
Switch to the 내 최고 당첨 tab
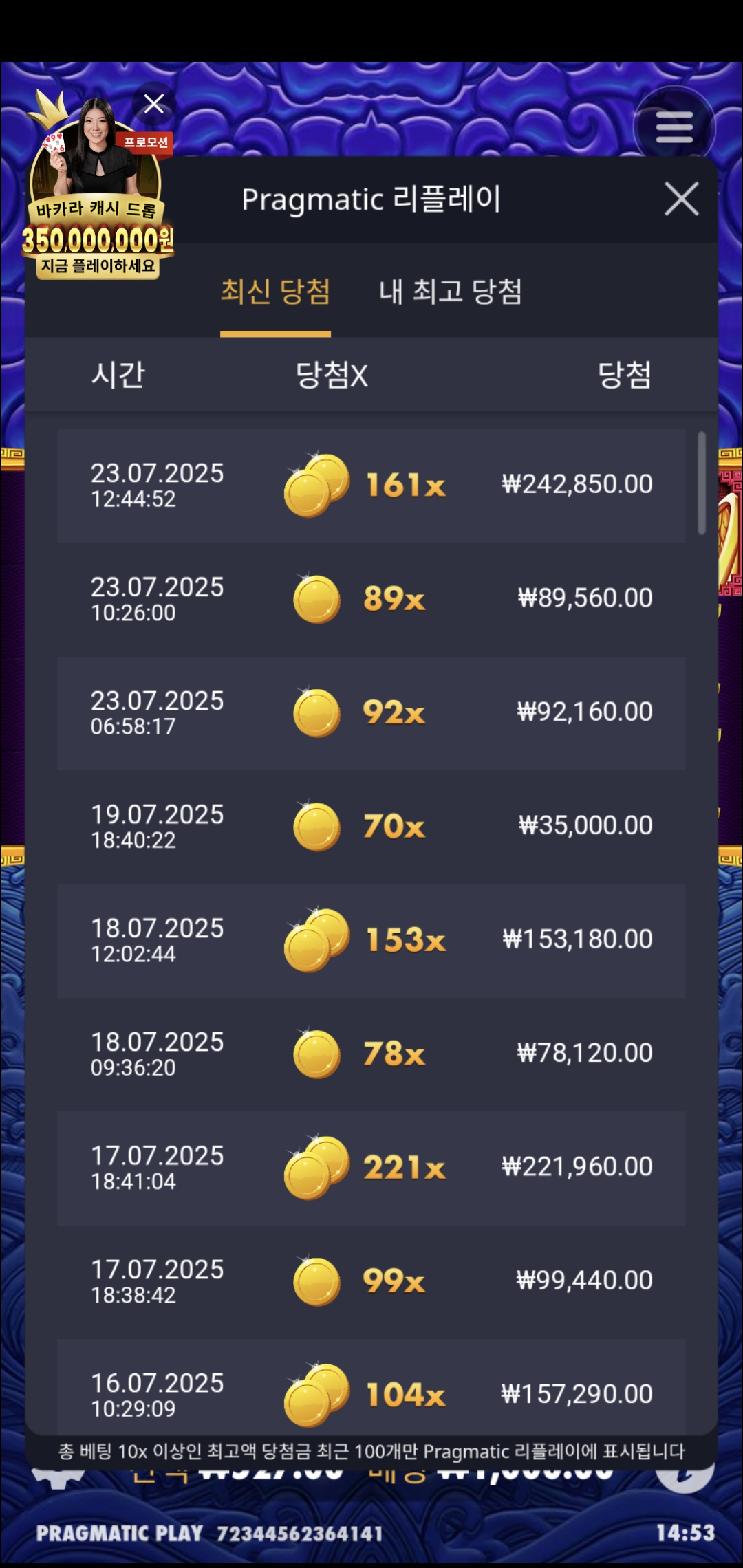pos(451,291)
